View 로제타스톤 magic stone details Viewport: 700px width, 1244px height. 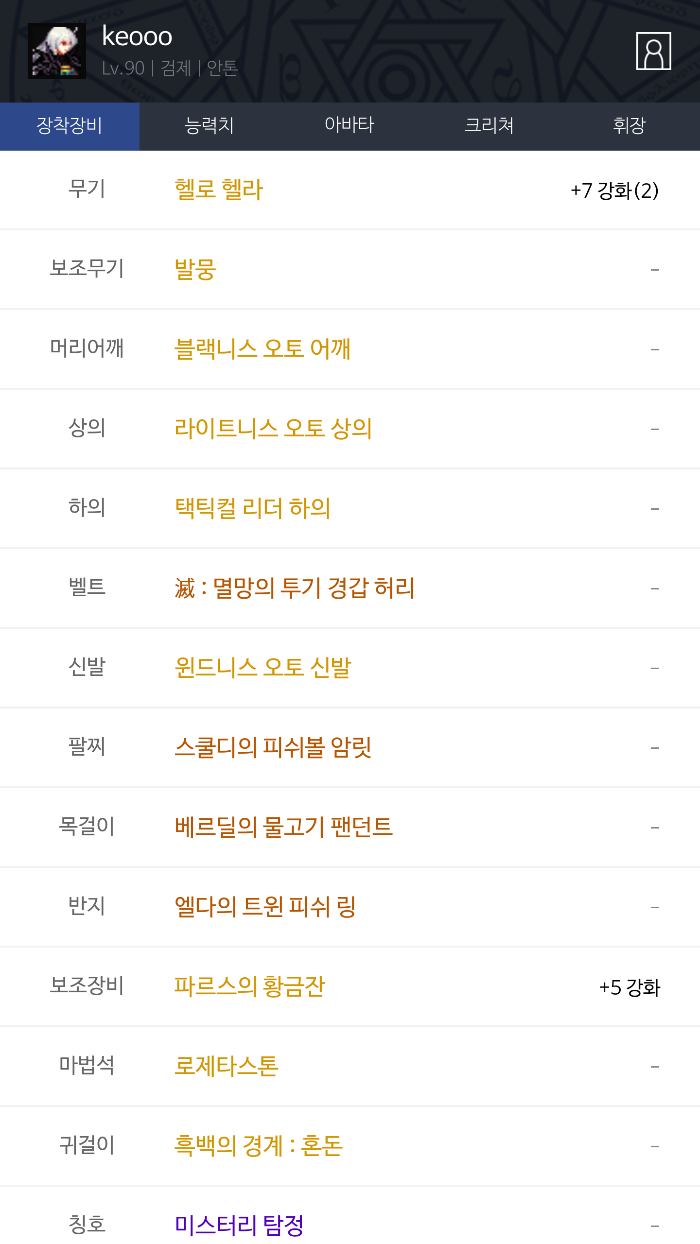click(x=227, y=1066)
